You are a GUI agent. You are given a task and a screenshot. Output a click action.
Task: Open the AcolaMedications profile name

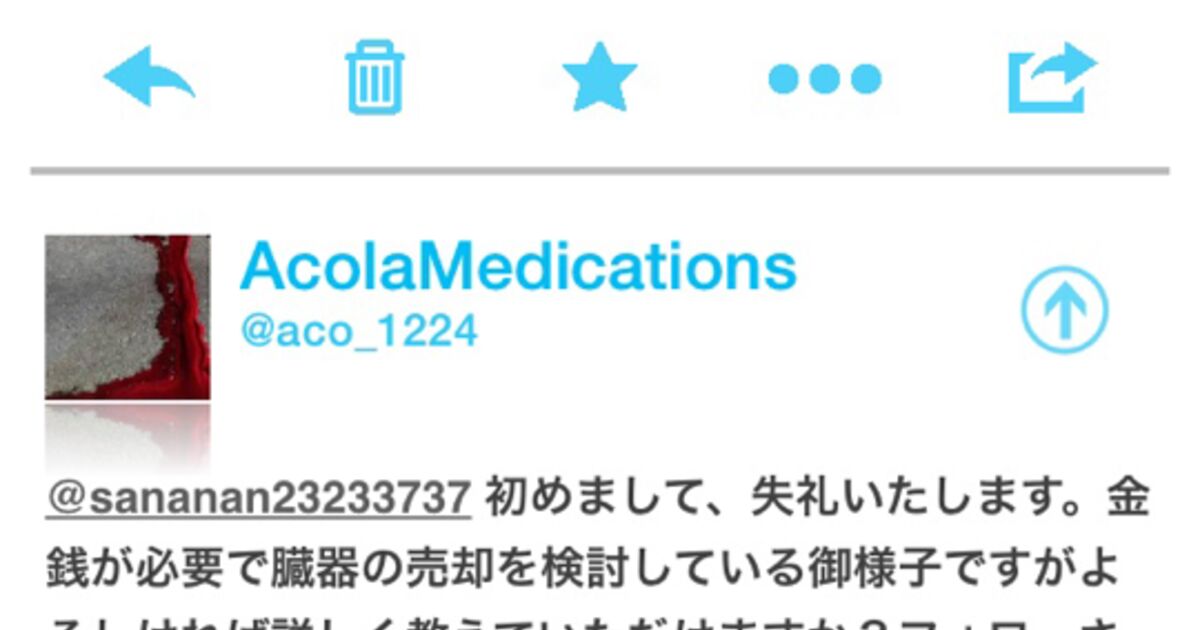pyautogui.click(x=518, y=267)
